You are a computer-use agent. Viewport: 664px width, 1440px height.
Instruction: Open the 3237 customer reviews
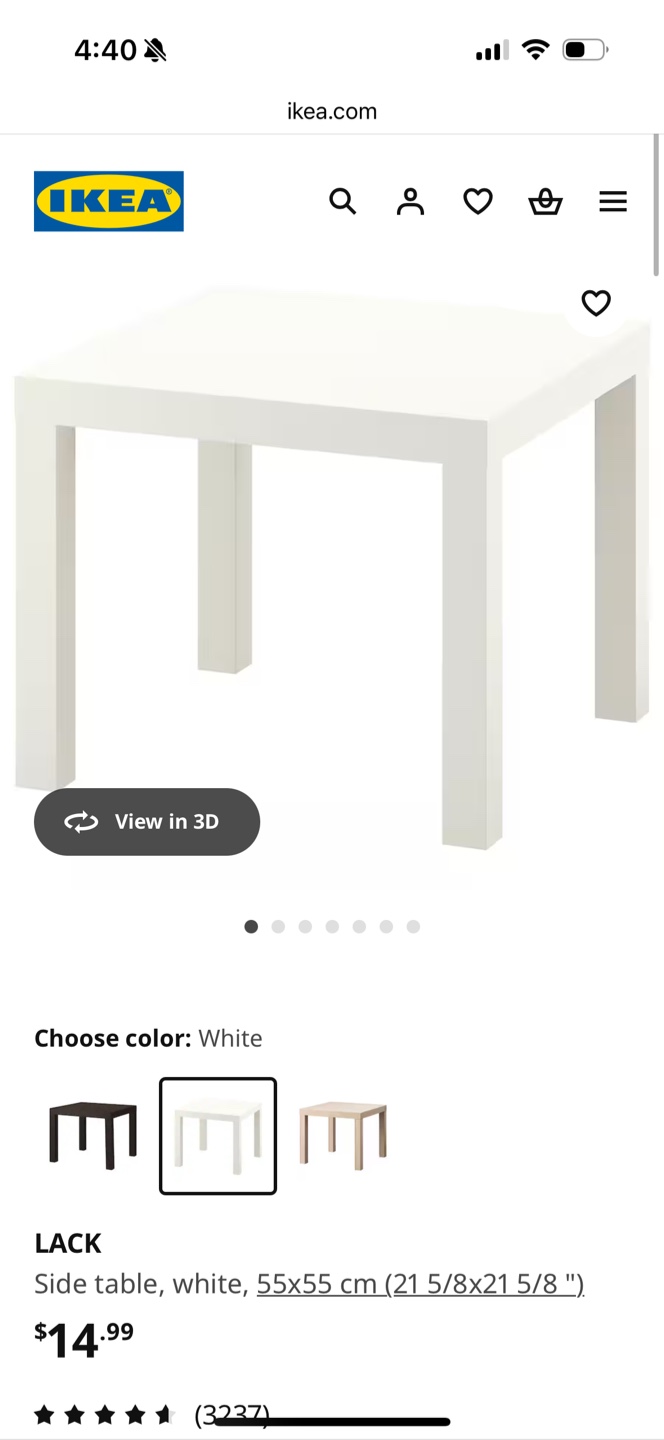point(231,1414)
